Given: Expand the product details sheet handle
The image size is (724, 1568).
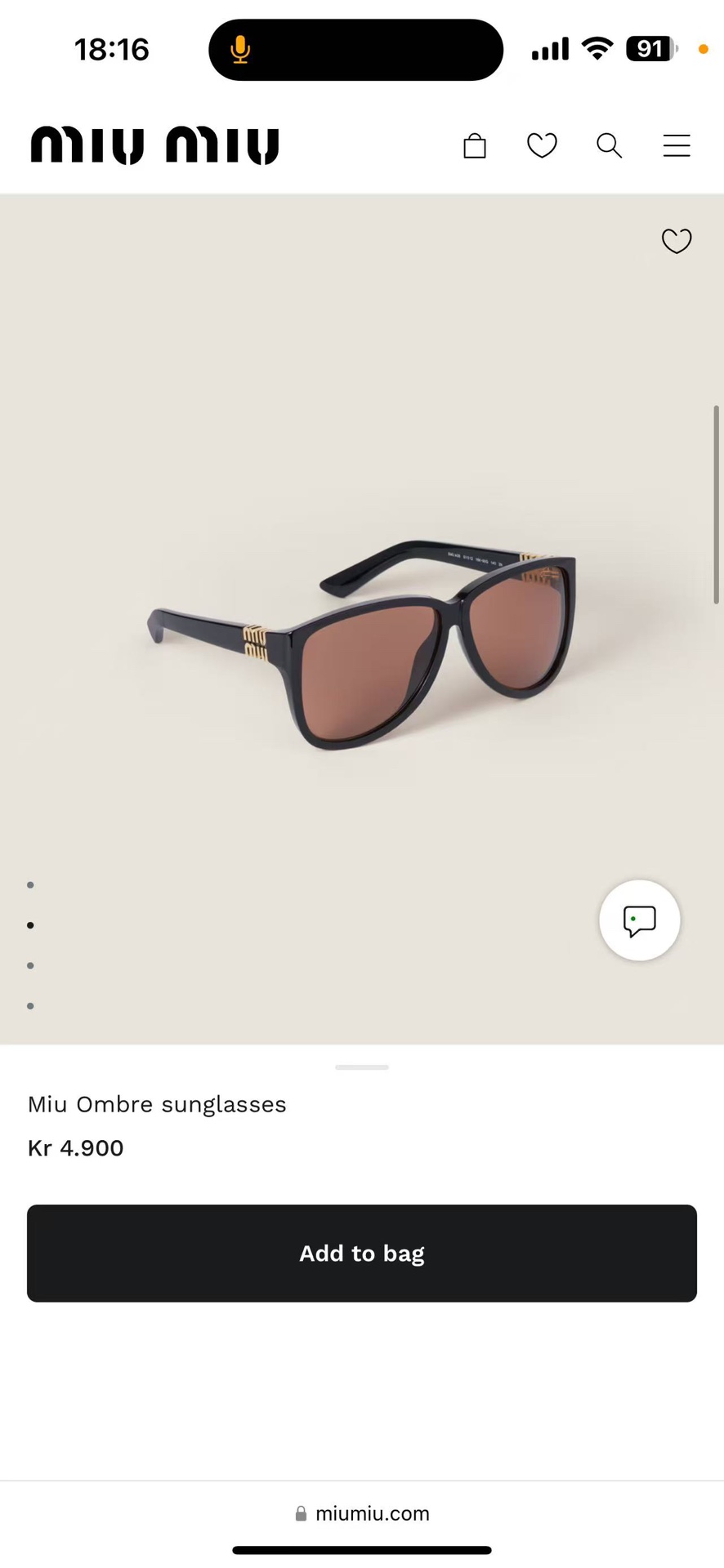Looking at the screenshot, I should click(362, 1067).
